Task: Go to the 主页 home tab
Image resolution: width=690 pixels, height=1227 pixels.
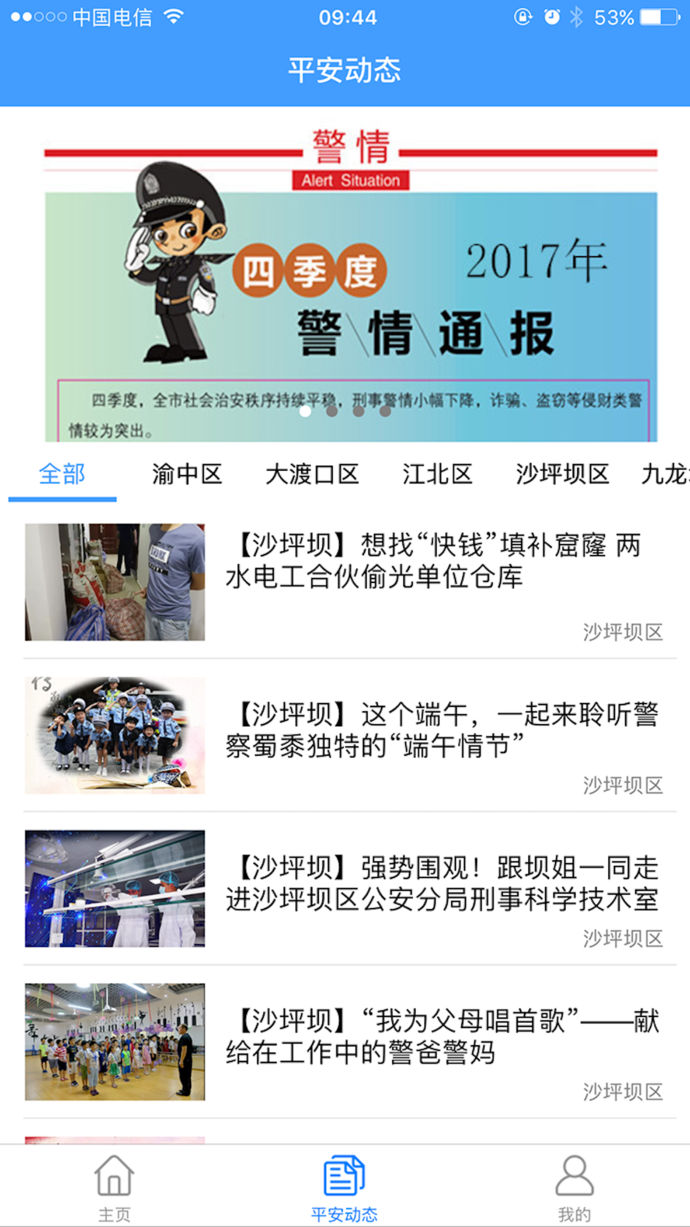Action: pos(114,1188)
